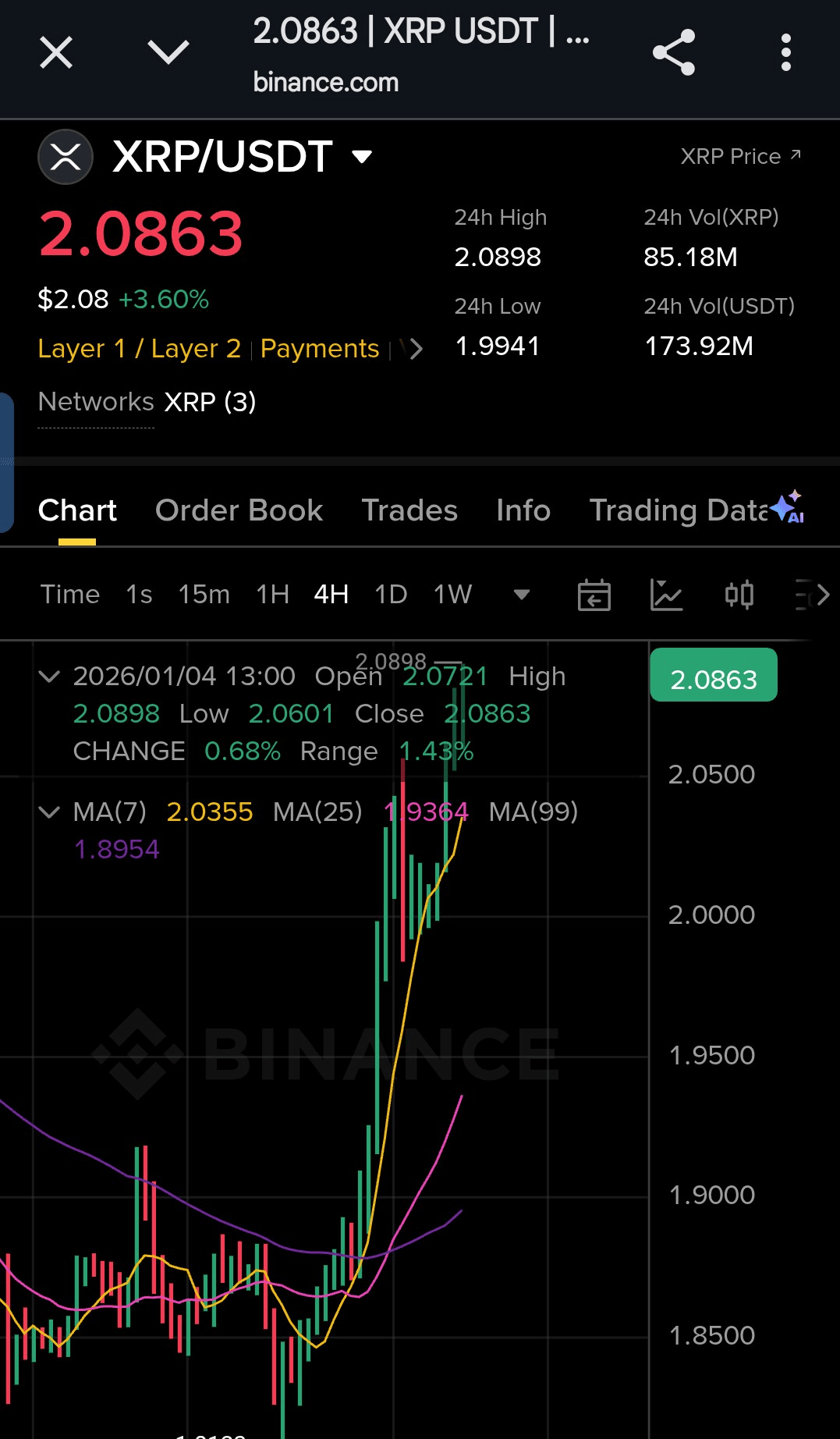The width and height of the screenshot is (840, 1439).
Task: Show more category tags with the arrow
Action: (x=416, y=349)
